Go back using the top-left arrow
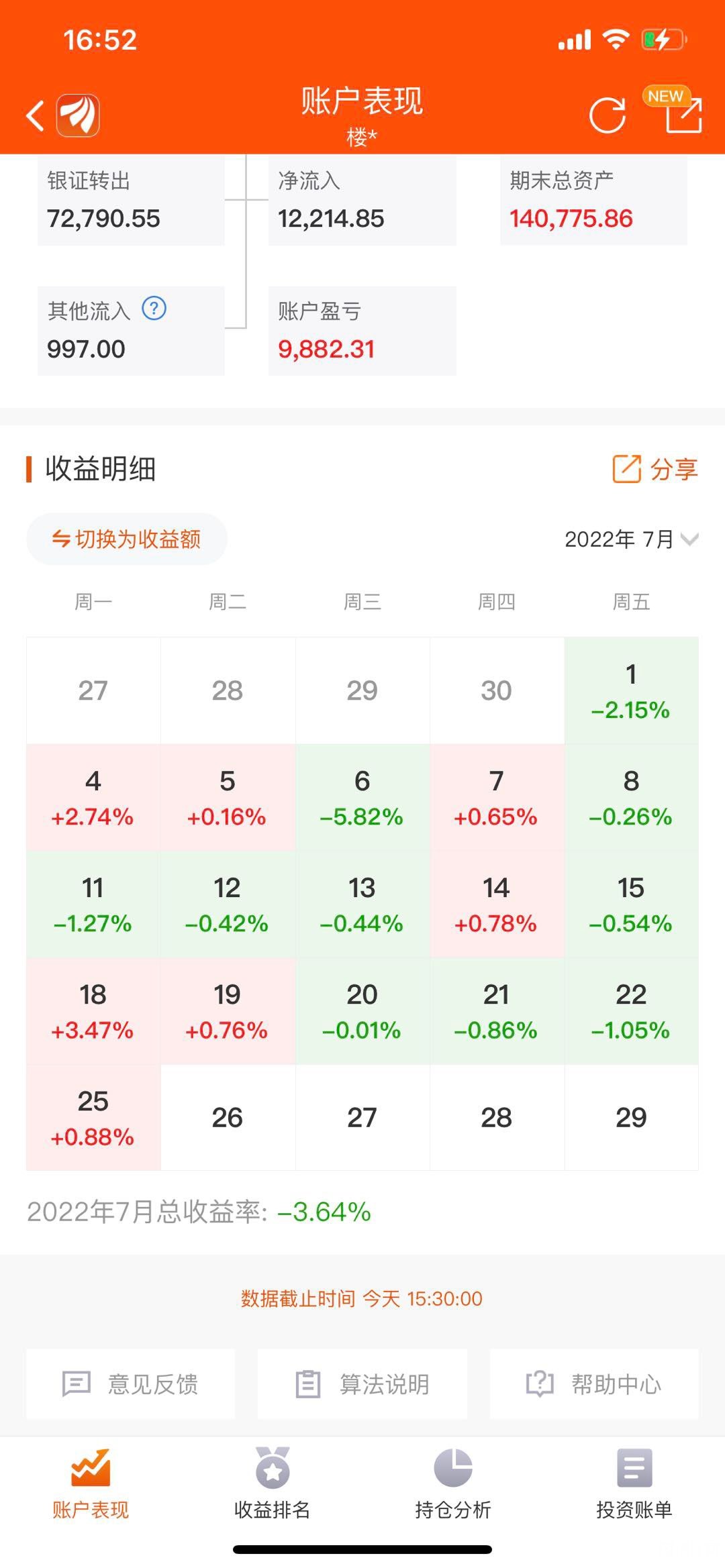 pos(35,115)
